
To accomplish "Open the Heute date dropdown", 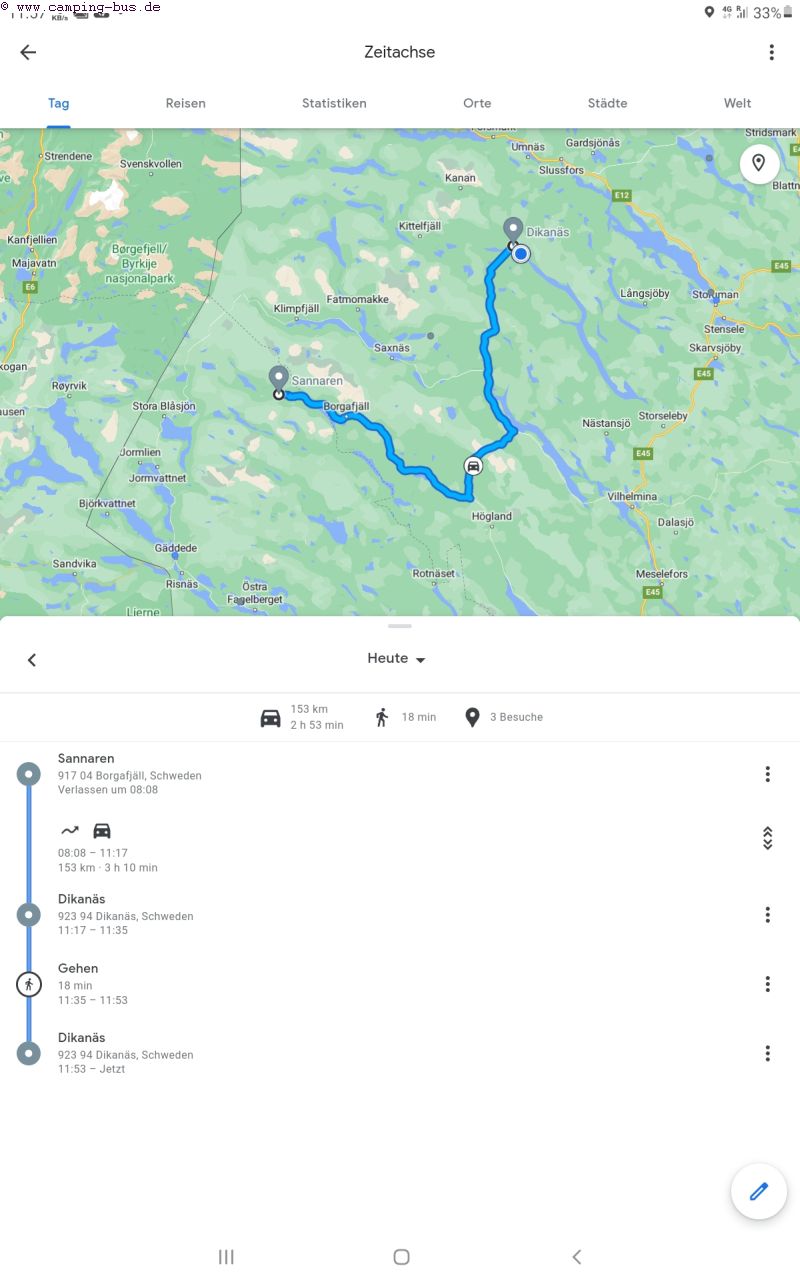I will (x=397, y=659).
